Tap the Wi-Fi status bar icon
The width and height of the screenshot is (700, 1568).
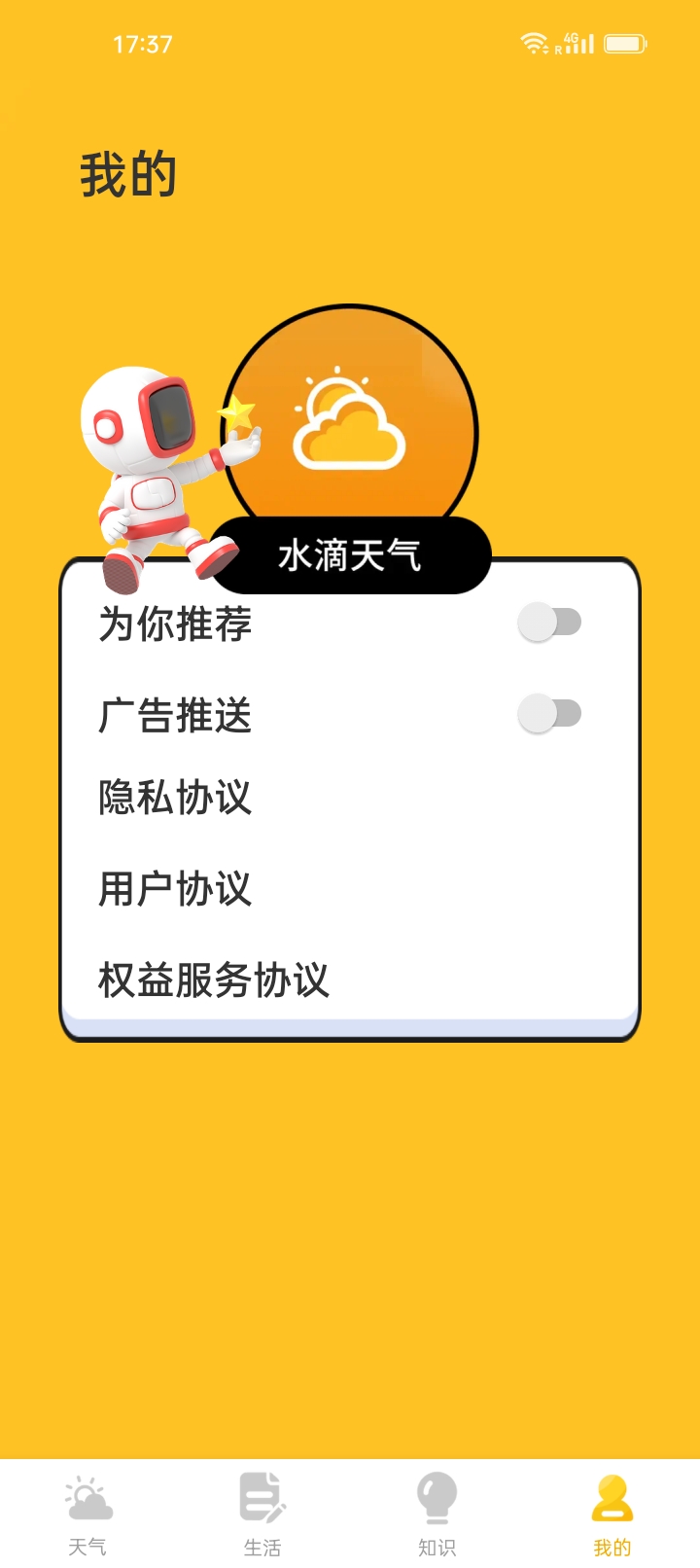coord(533,43)
